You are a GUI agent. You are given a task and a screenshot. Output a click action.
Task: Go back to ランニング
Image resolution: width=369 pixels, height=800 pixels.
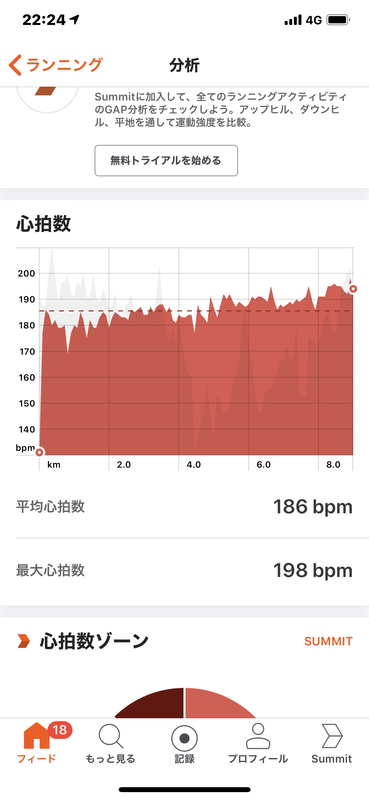point(56,65)
